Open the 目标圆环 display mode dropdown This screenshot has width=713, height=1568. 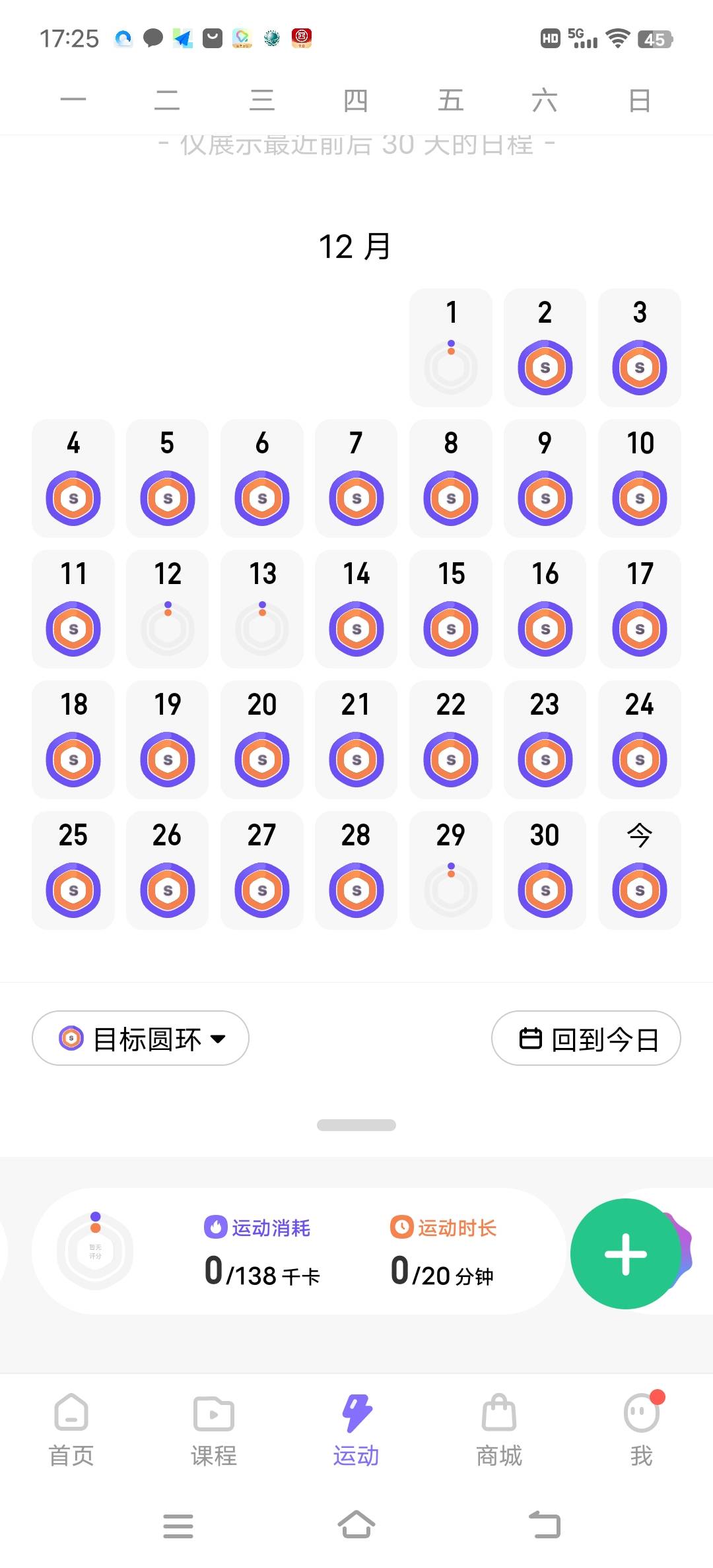140,1038
